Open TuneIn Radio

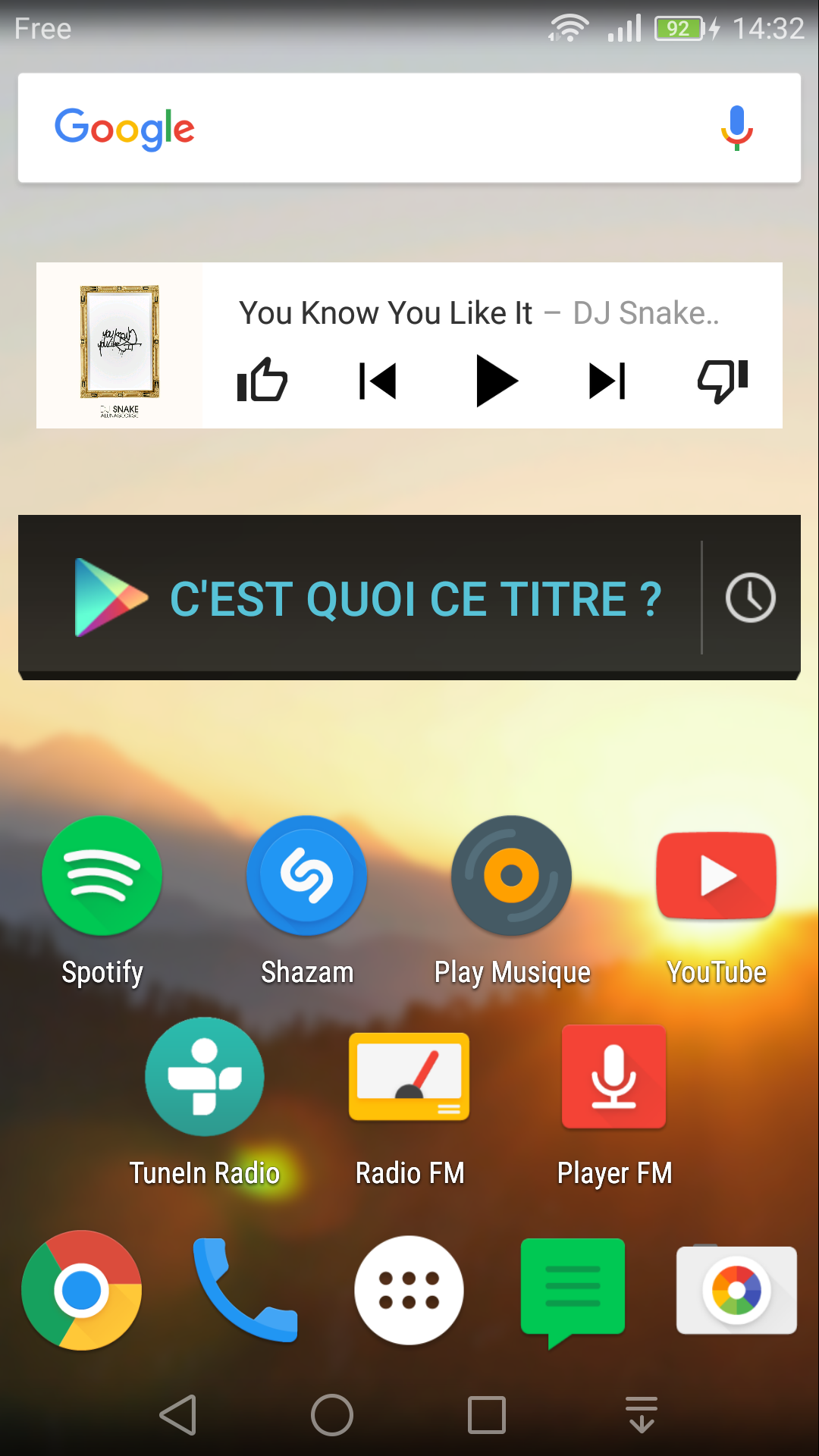(x=205, y=1077)
